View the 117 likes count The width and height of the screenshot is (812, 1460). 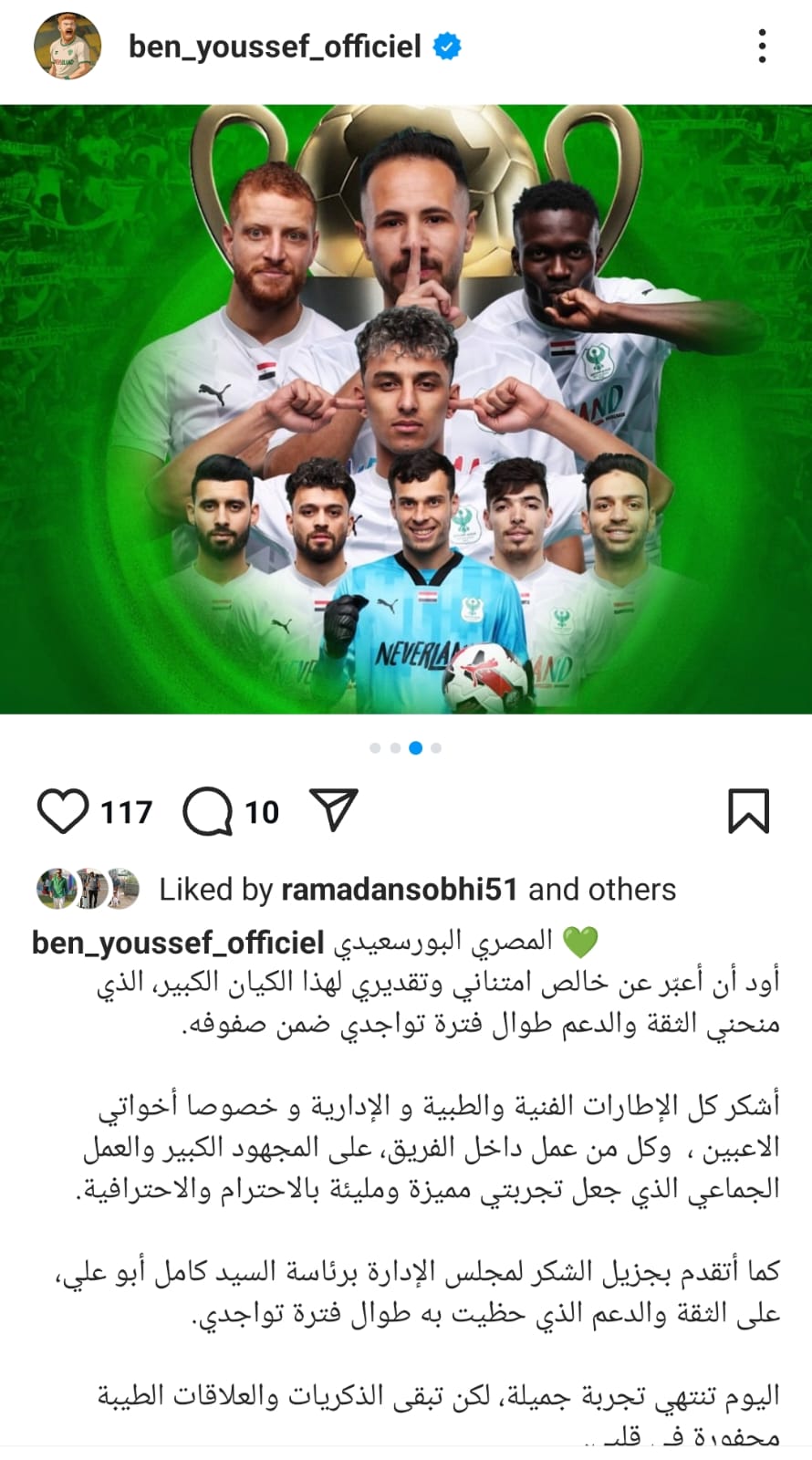pyautogui.click(x=126, y=812)
